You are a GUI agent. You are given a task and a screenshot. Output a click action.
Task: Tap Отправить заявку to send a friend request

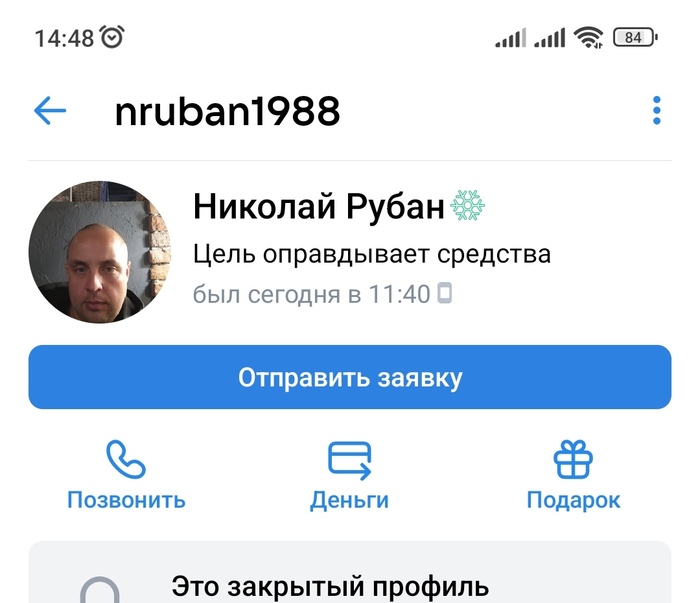(349, 378)
